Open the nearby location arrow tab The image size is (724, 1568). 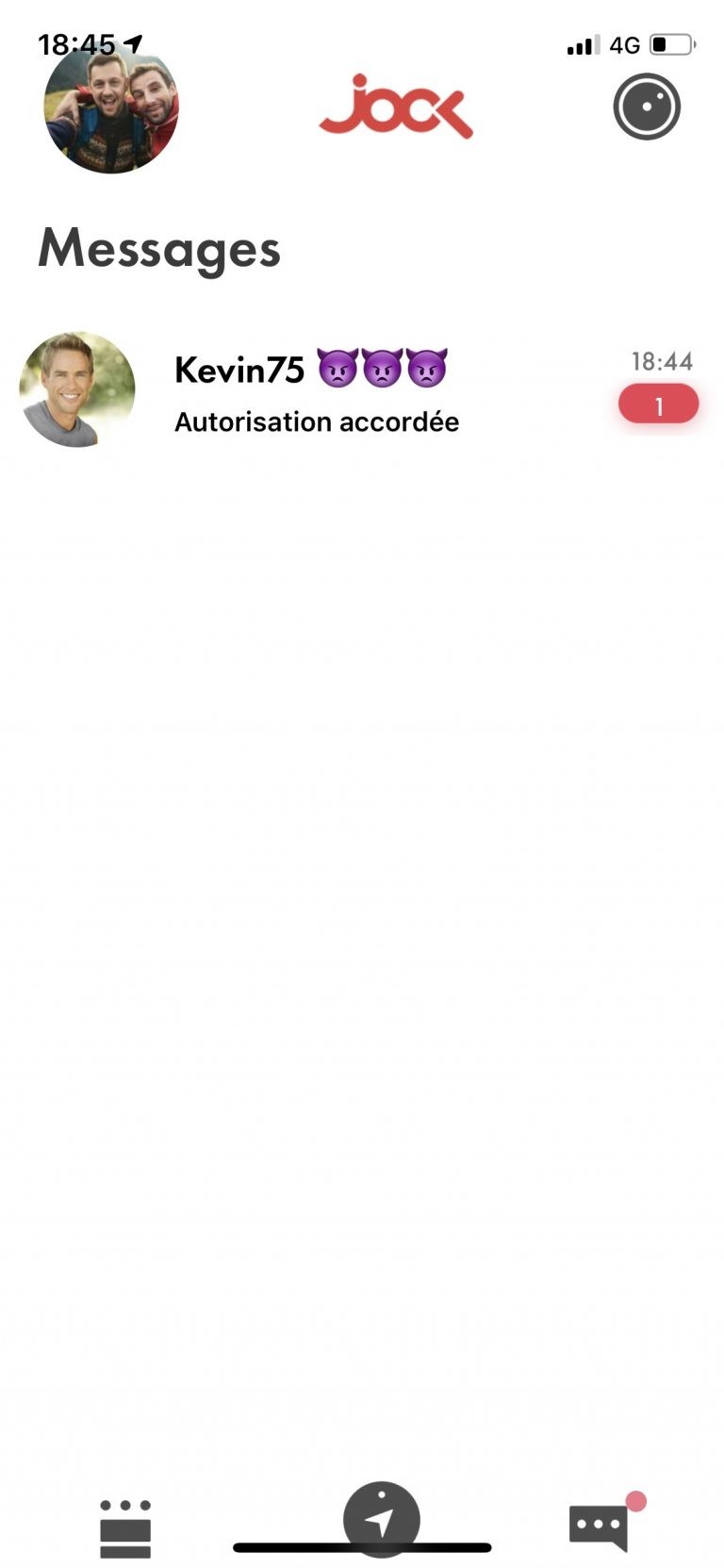381,1519
